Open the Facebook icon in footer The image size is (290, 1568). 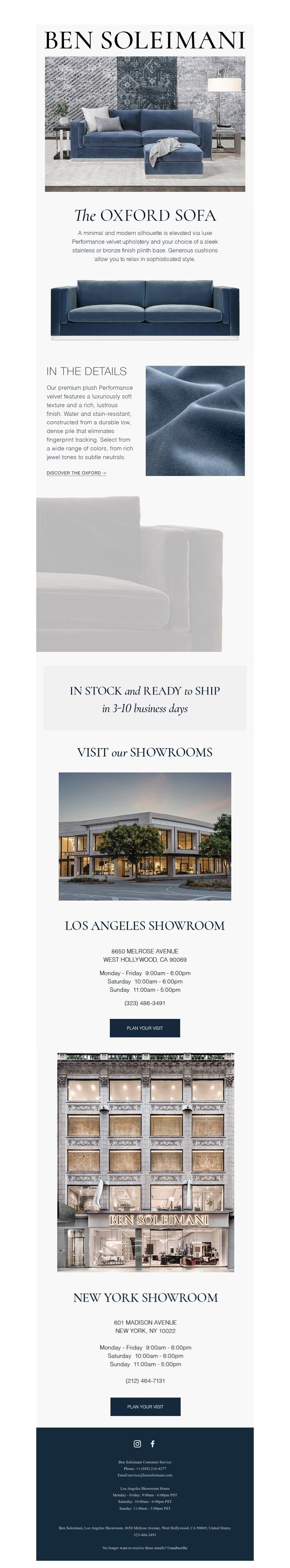click(x=152, y=1443)
